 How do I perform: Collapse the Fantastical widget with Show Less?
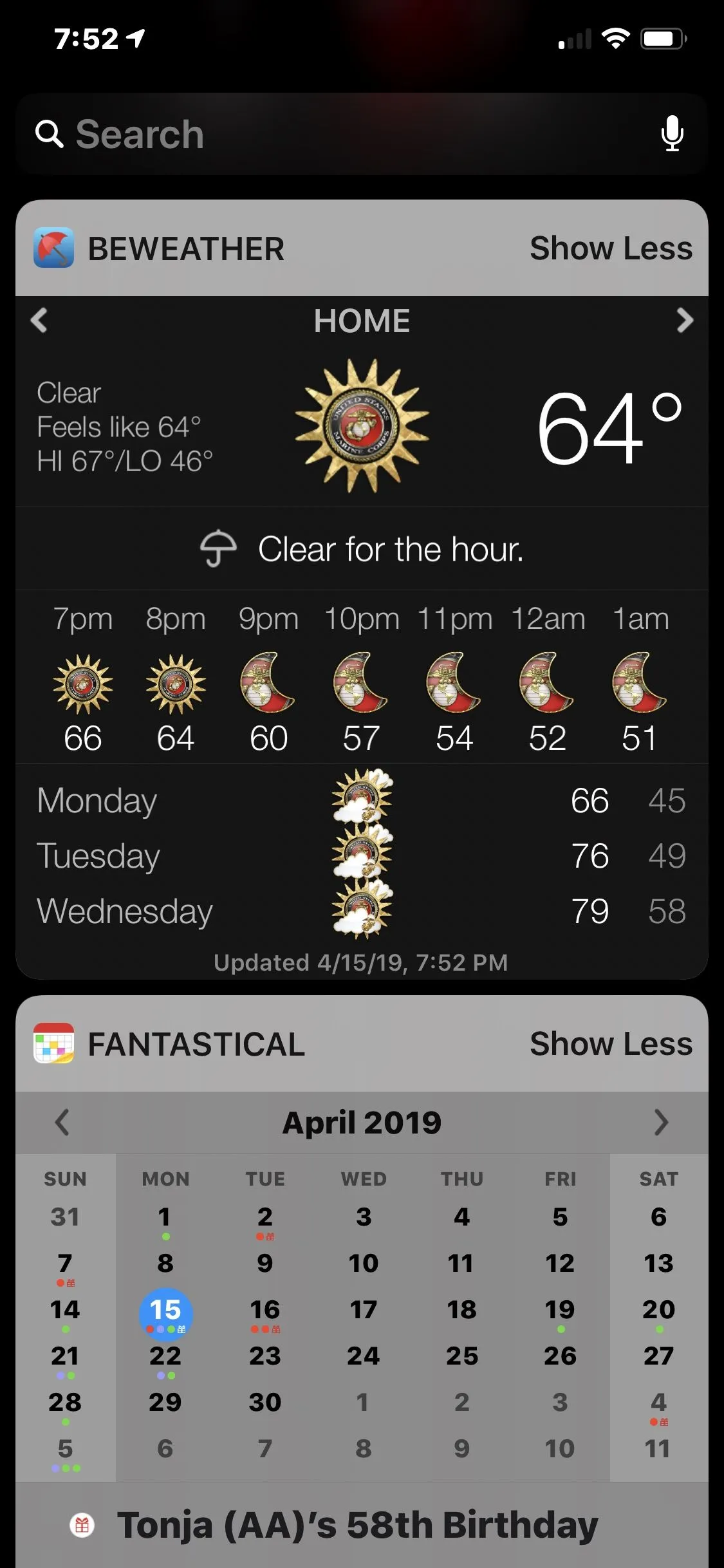(x=611, y=1044)
